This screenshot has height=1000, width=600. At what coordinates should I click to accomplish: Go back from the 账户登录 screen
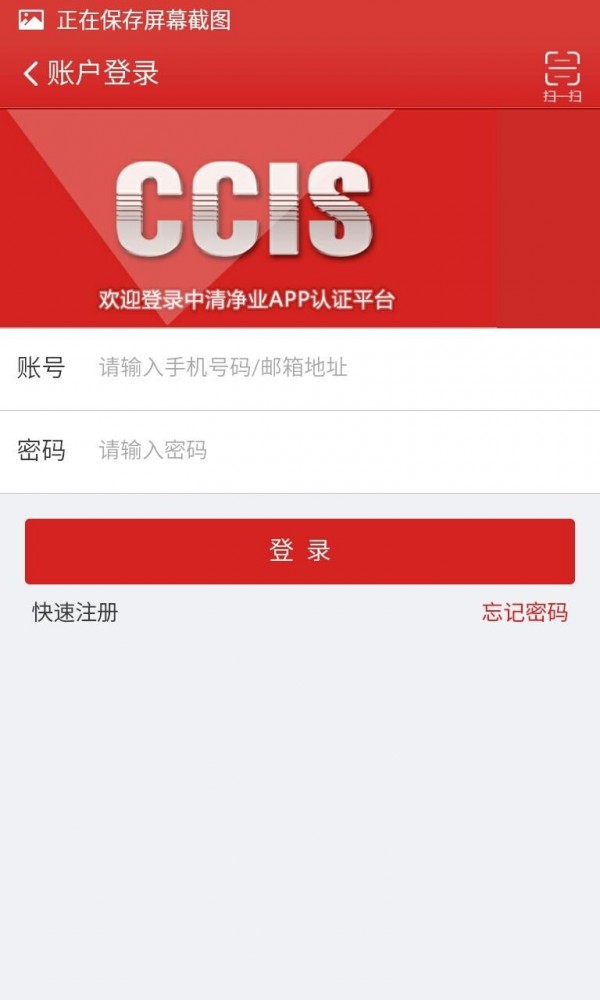tap(31, 73)
